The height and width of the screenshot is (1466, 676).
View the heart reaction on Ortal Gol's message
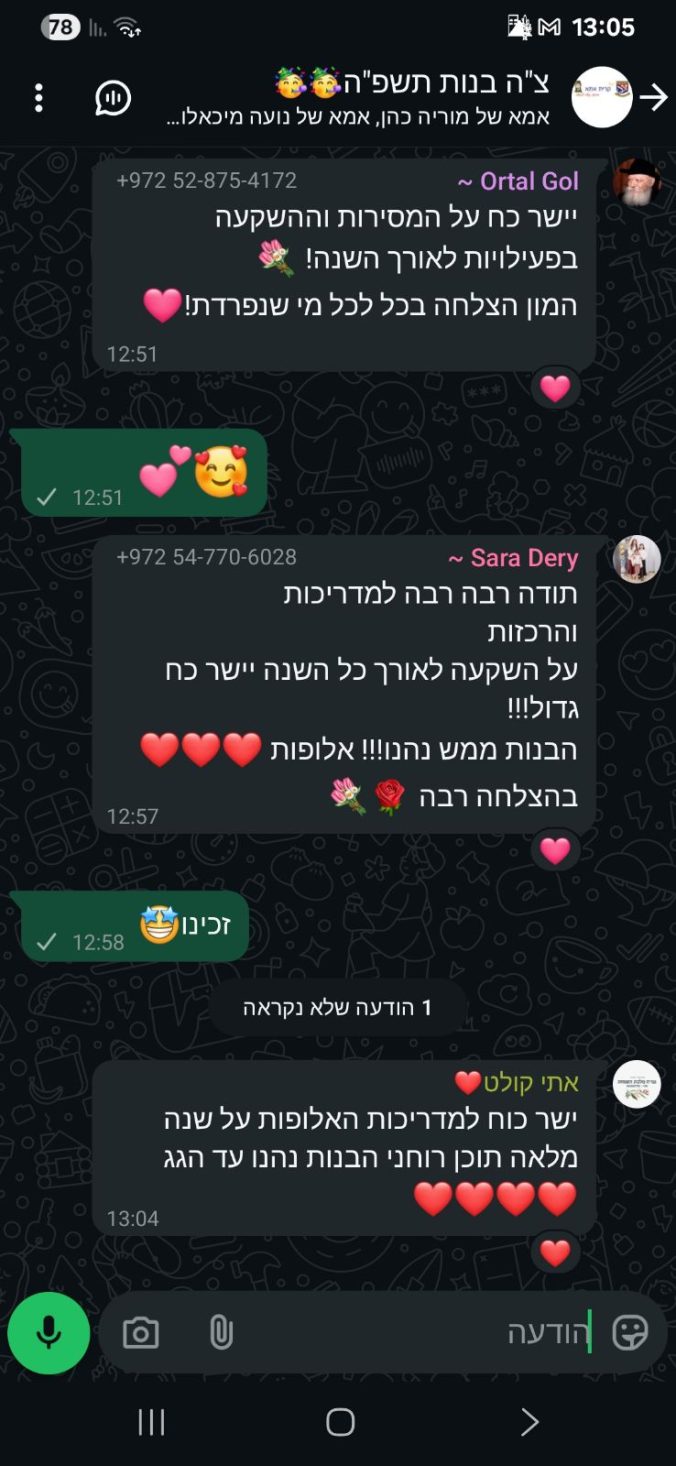[x=555, y=387]
